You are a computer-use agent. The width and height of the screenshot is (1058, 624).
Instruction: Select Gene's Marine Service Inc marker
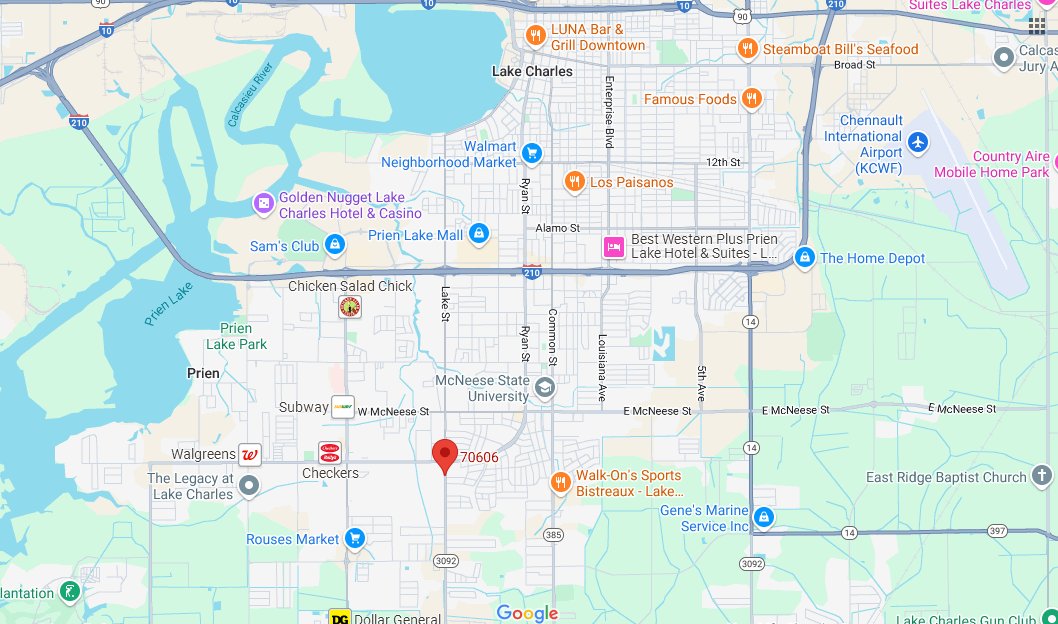point(764,518)
